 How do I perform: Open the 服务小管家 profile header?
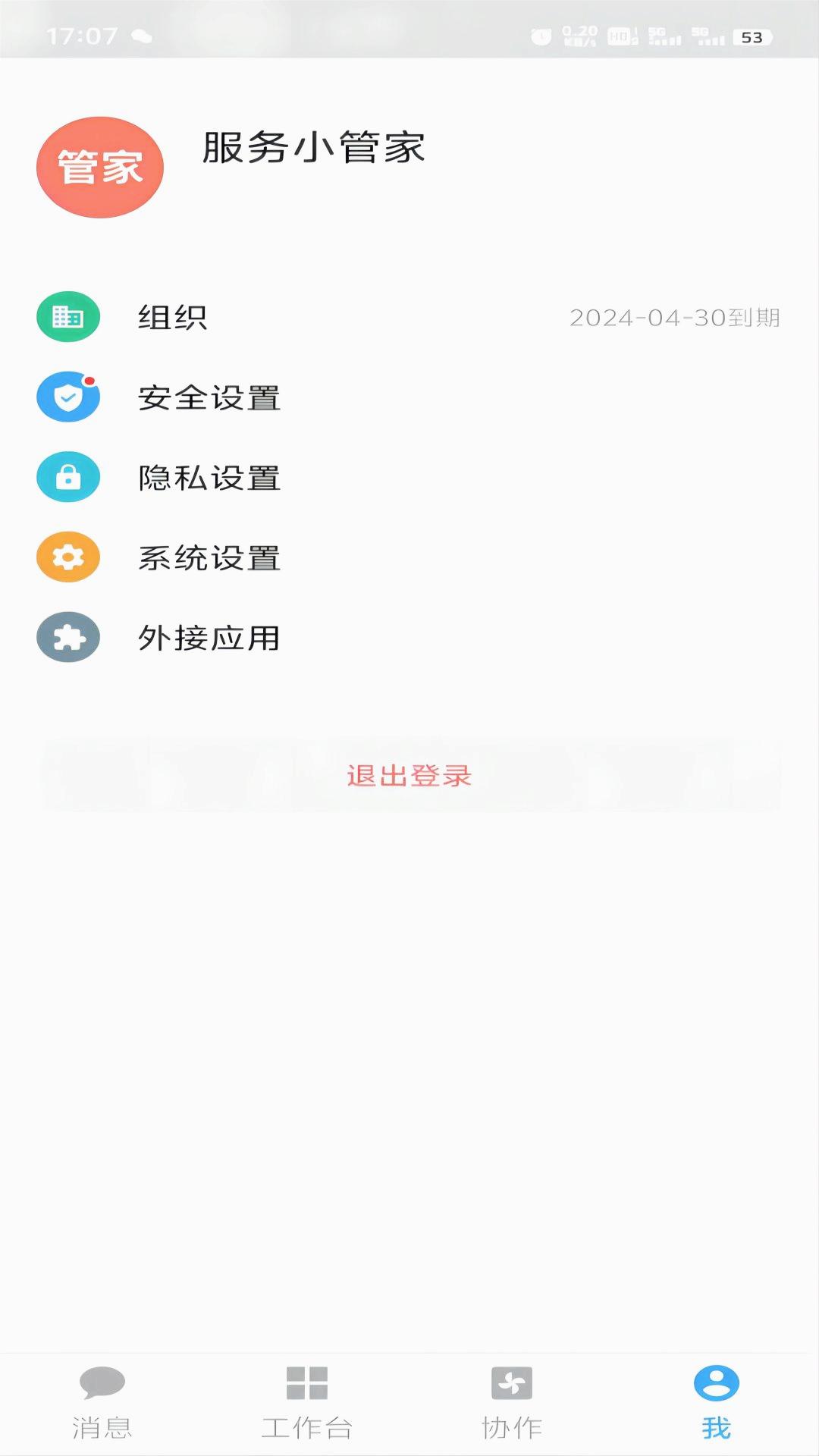[409, 167]
